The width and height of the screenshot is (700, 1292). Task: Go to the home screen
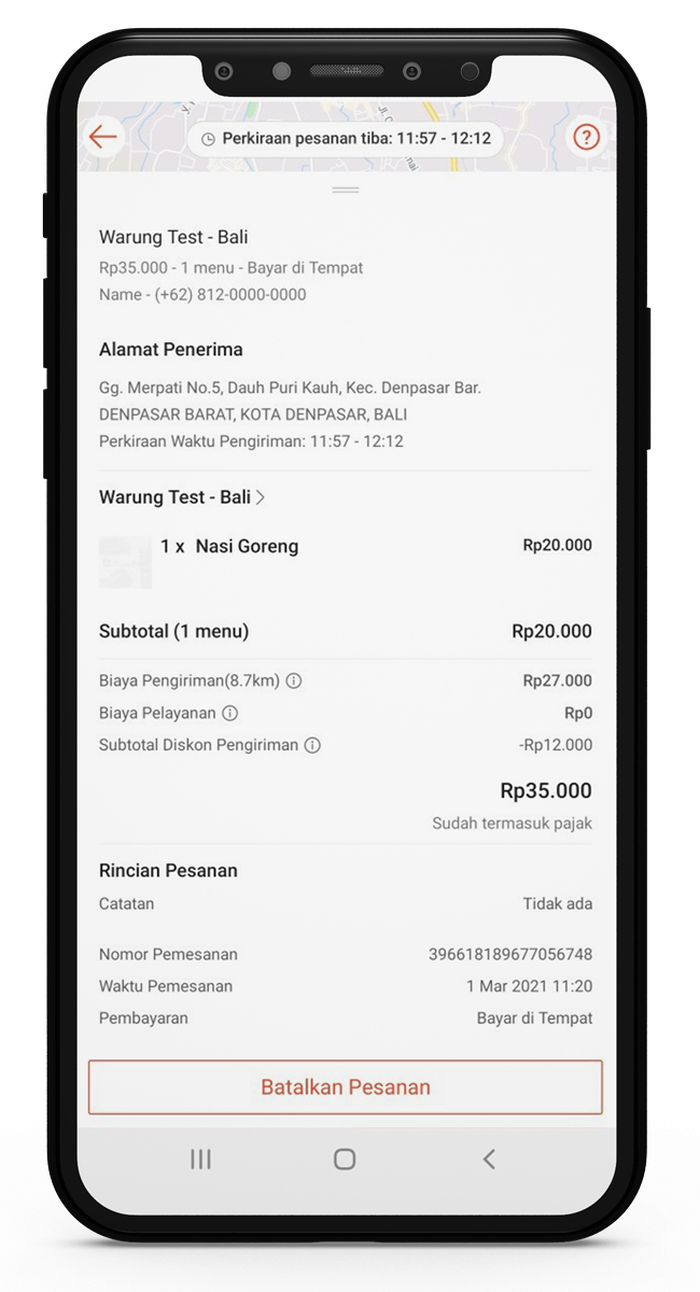(345, 1159)
